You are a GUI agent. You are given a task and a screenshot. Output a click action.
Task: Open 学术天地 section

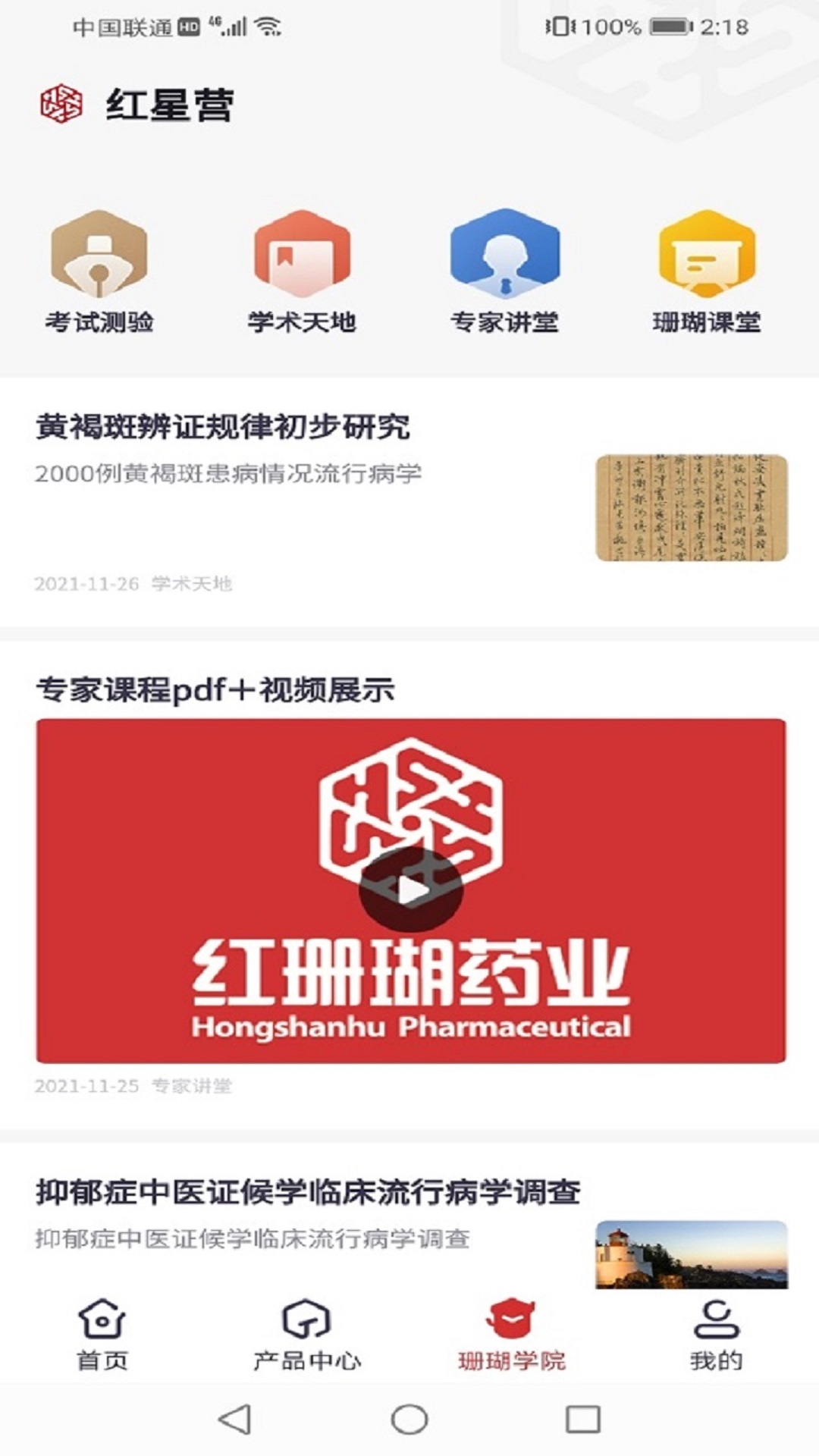302,271
